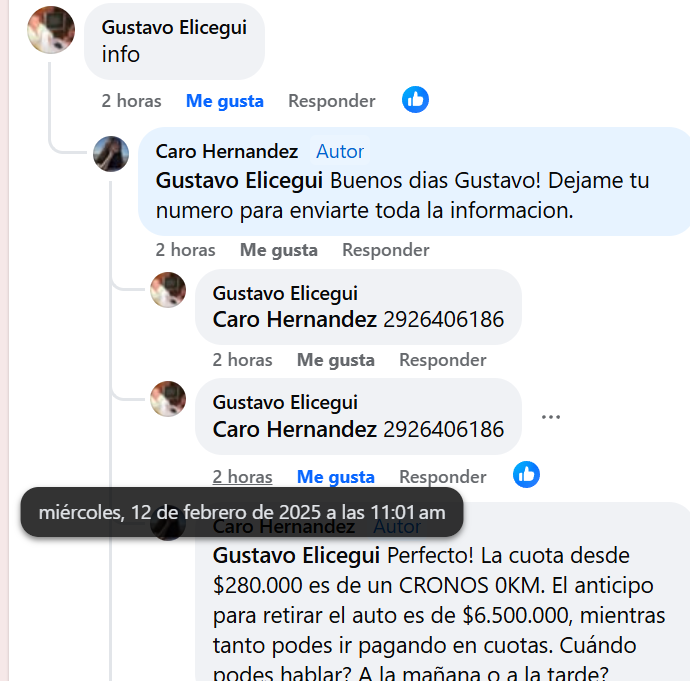Open like reaction on the 'info' comment
The image size is (690, 681).
click(x=415, y=99)
